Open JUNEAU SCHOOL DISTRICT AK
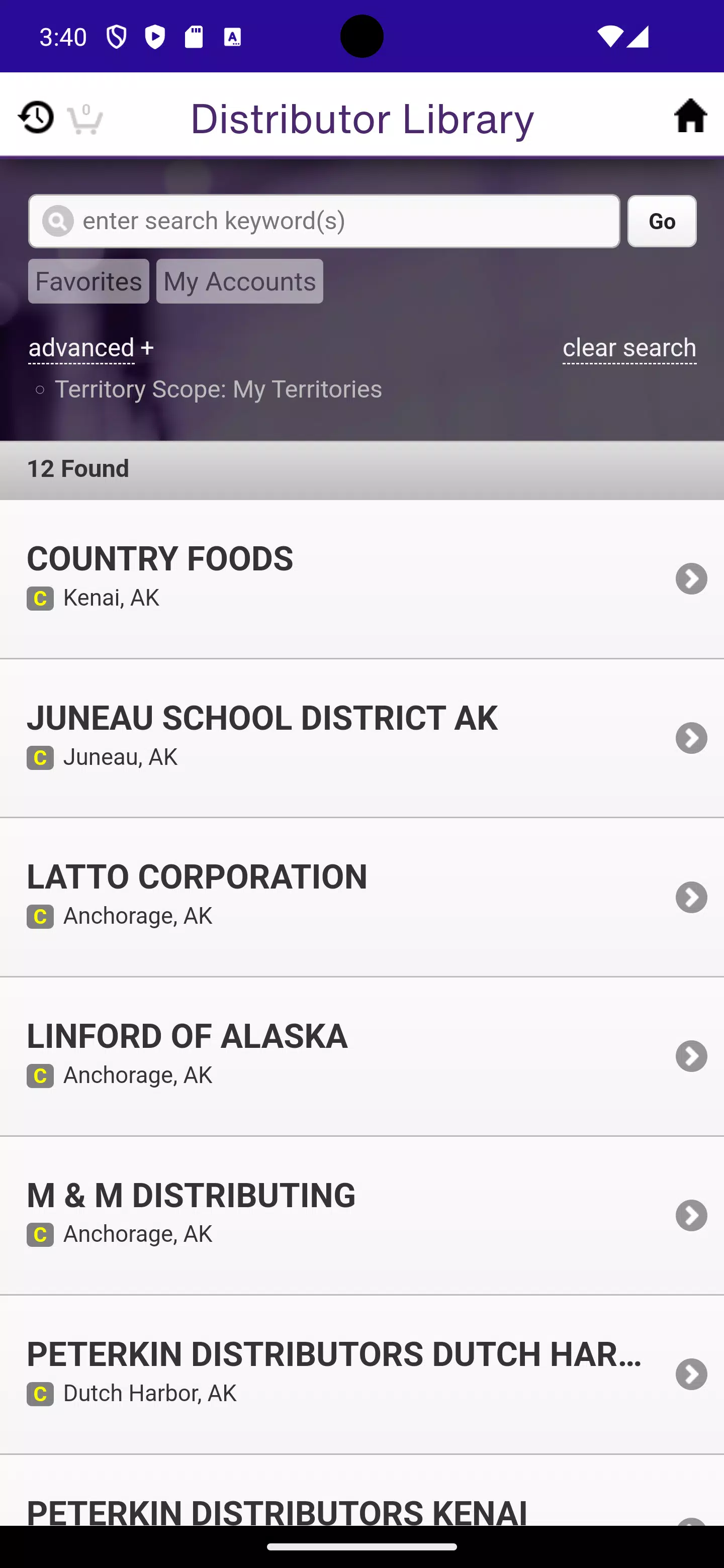Screen dimensions: 724x1568 point(361,738)
